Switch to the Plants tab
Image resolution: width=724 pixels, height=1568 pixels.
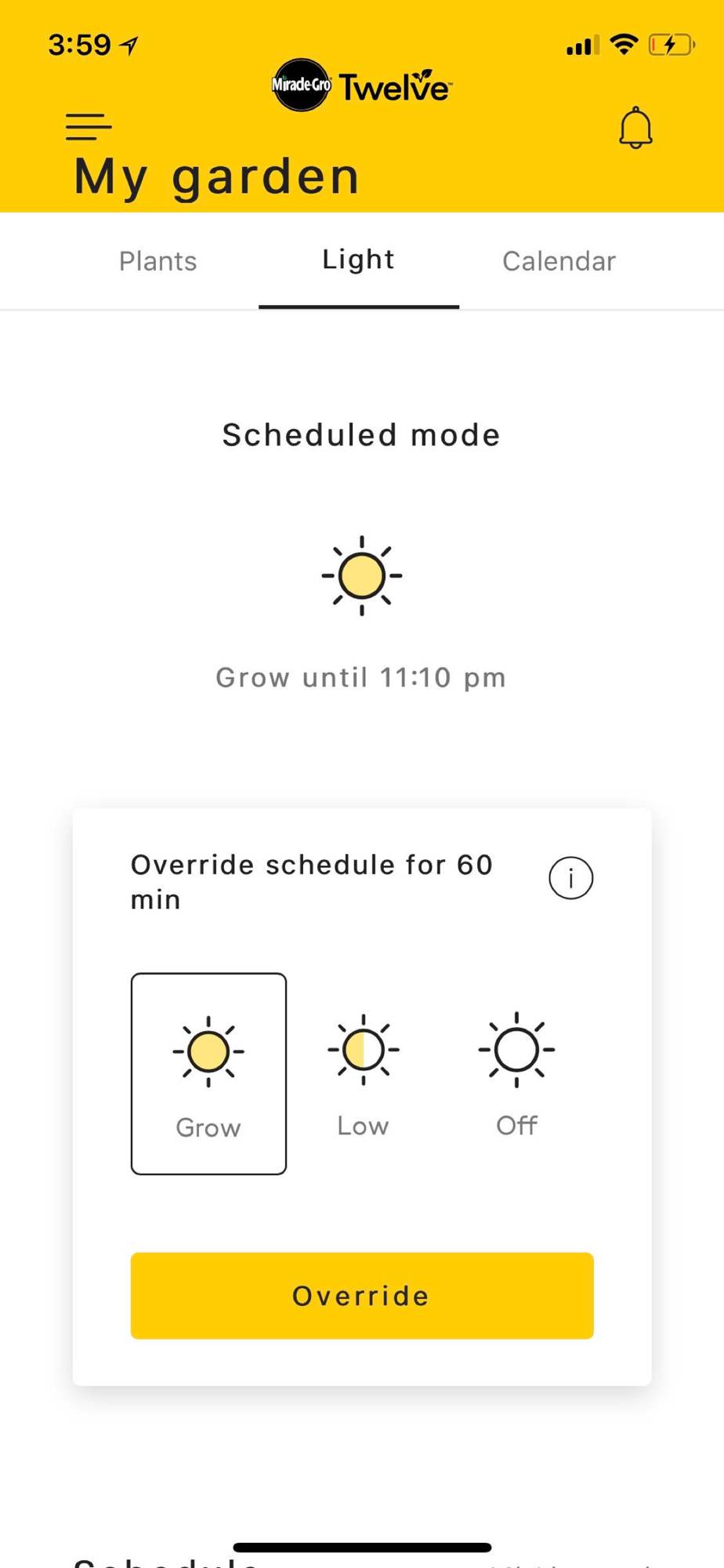157,261
